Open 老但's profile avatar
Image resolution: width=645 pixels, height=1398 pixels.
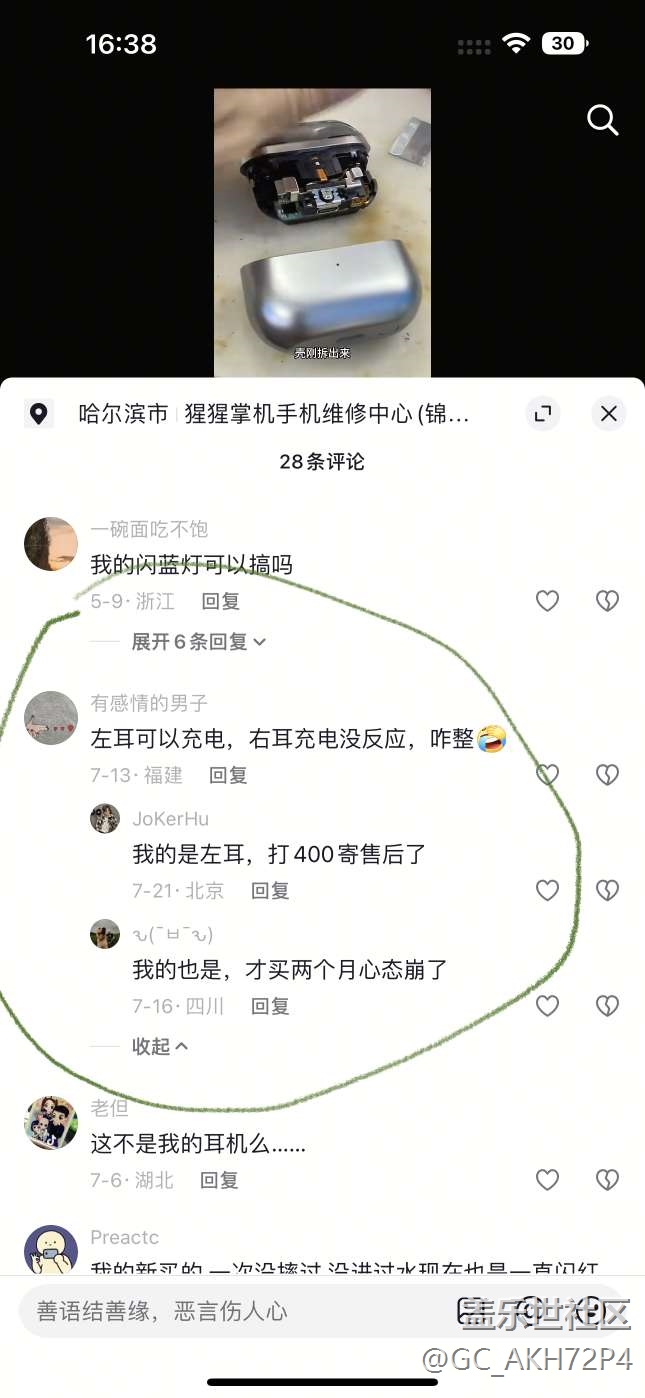(51, 1123)
